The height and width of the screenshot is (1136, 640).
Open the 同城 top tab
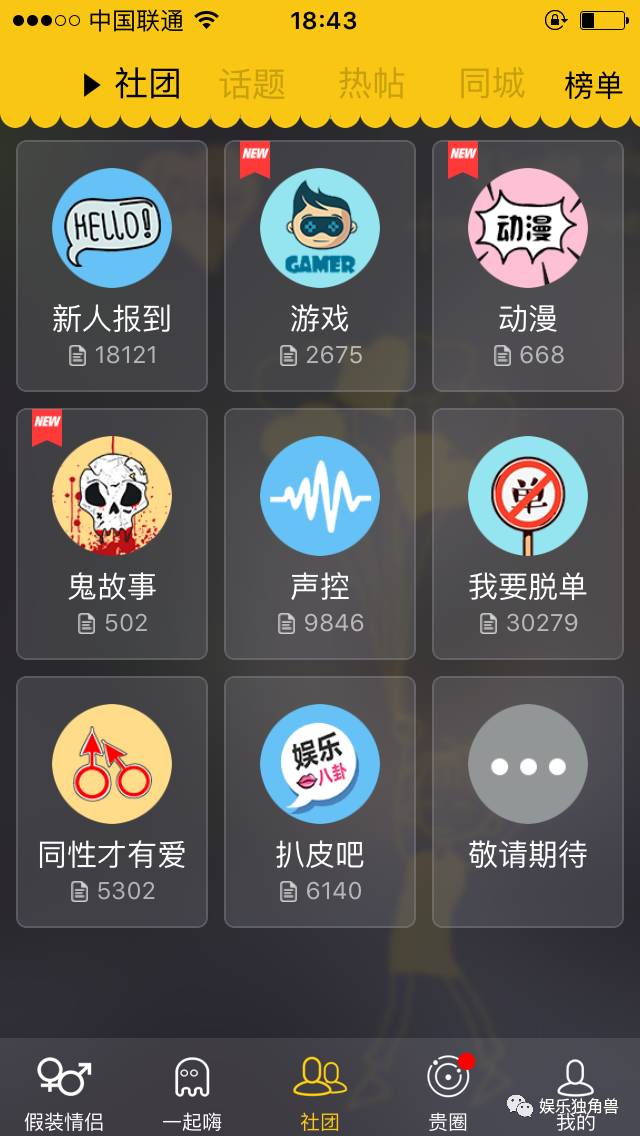pos(491,84)
